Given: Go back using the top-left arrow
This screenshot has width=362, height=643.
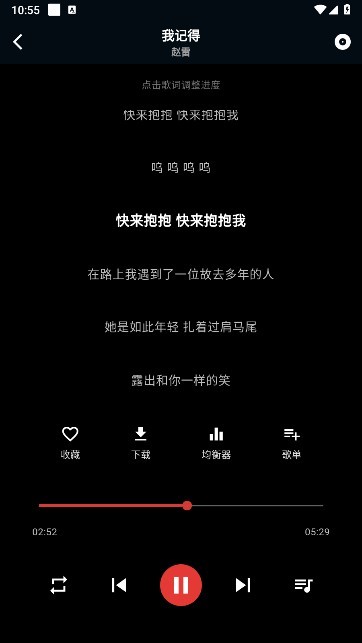Looking at the screenshot, I should 18,42.
